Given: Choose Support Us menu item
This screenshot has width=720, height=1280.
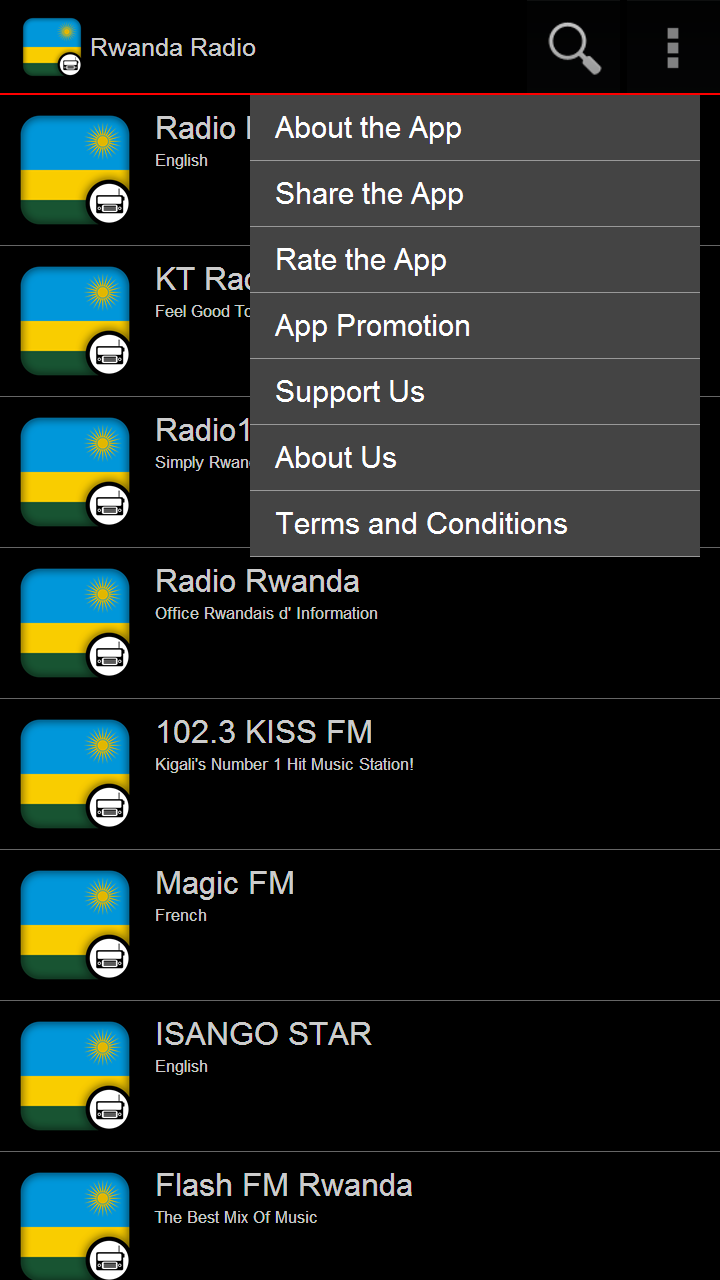Looking at the screenshot, I should pyautogui.click(x=349, y=391).
